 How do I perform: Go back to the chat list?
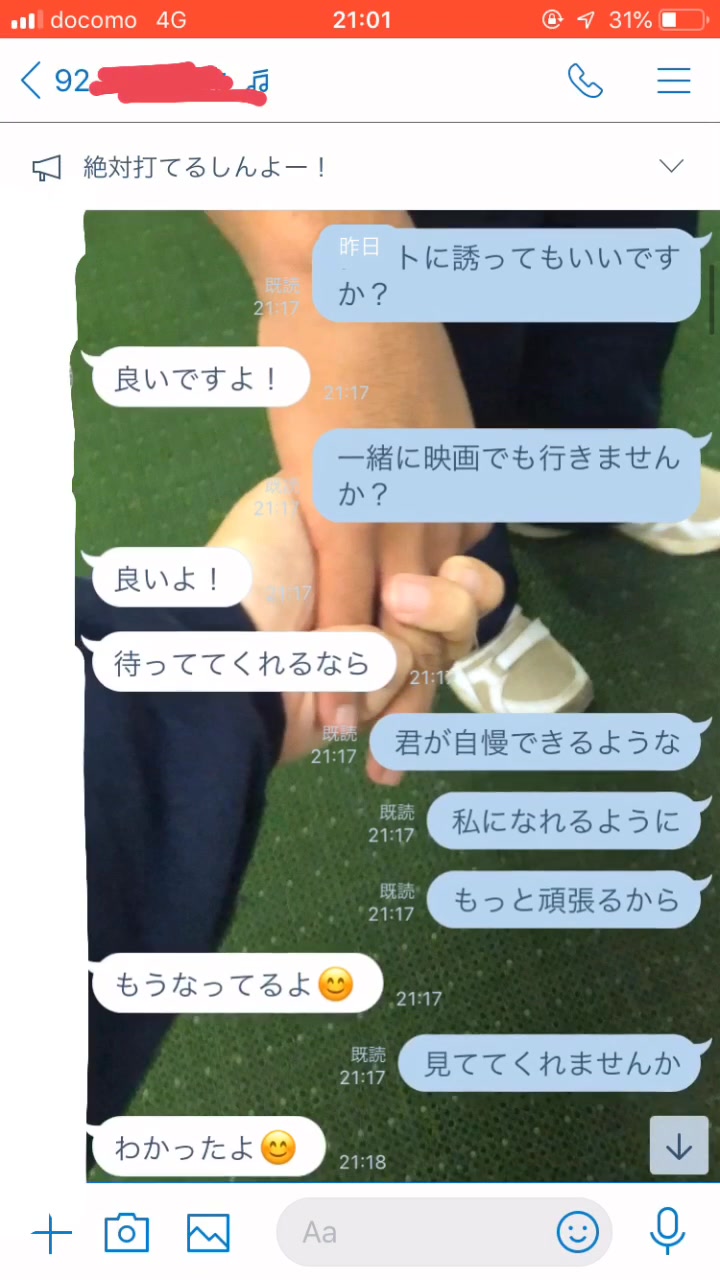(32, 80)
